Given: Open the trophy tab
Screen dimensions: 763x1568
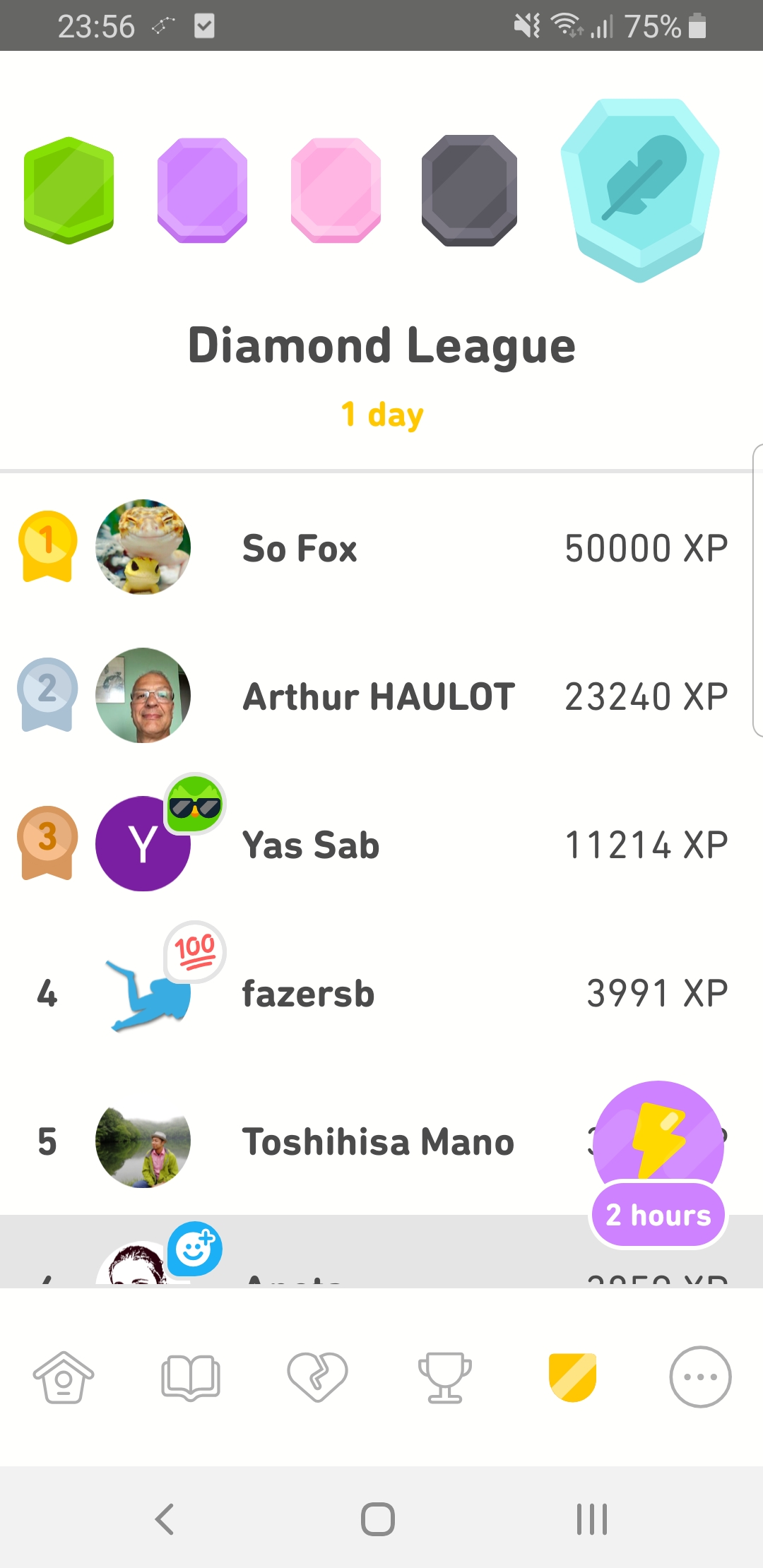Looking at the screenshot, I should click(445, 1377).
